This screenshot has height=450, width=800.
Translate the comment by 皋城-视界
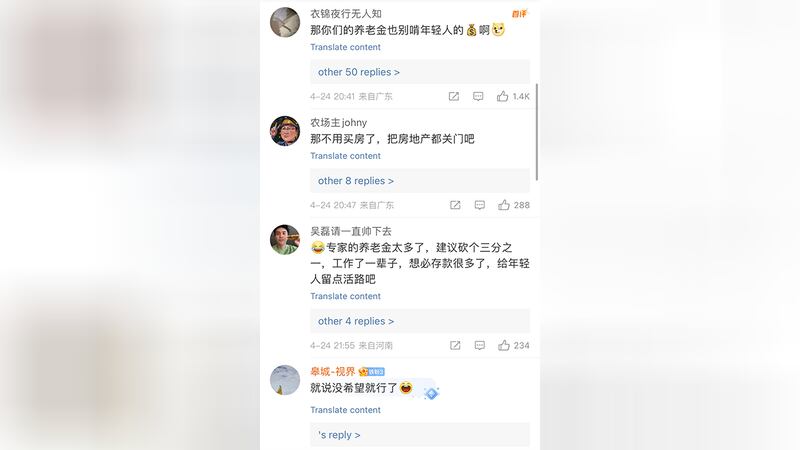click(x=345, y=410)
